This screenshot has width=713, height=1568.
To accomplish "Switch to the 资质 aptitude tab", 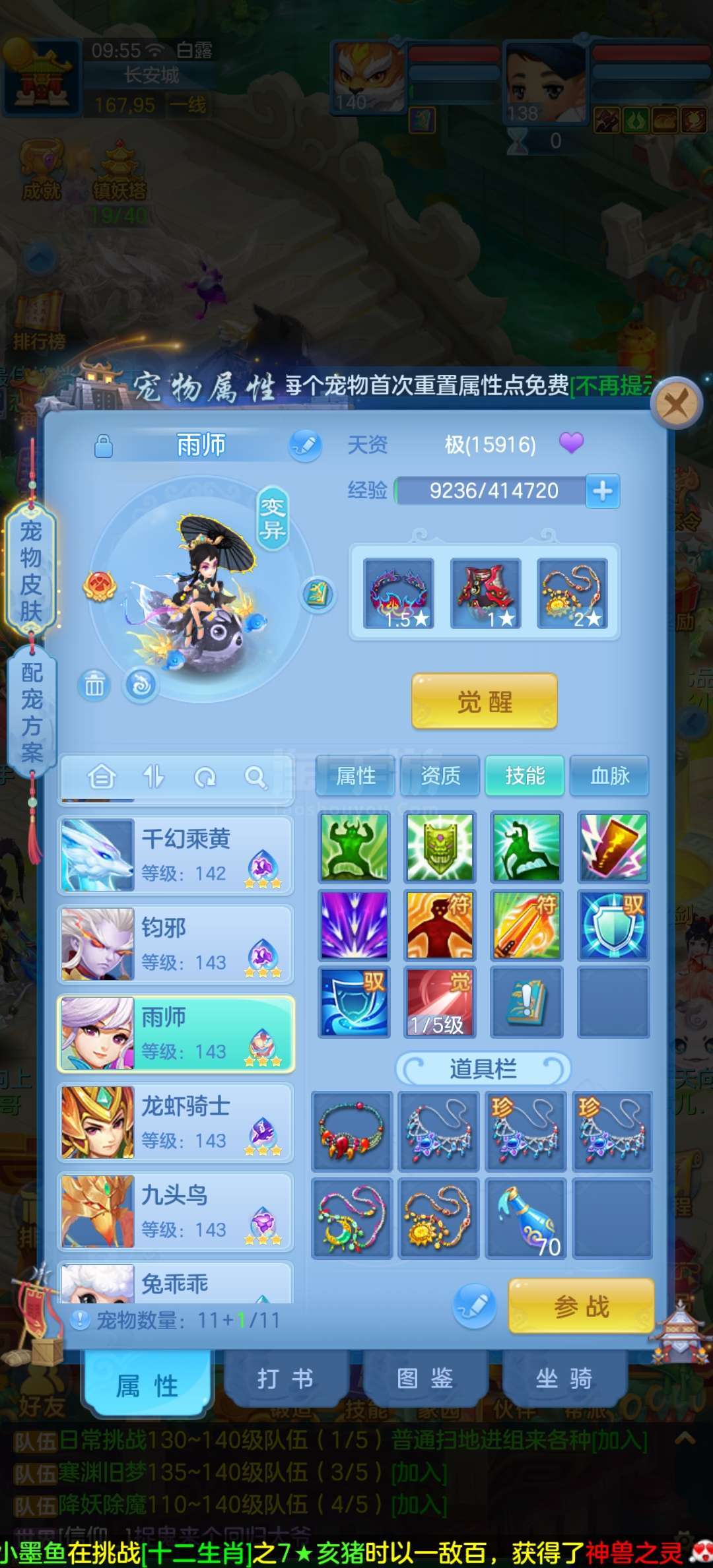I will 440,775.
